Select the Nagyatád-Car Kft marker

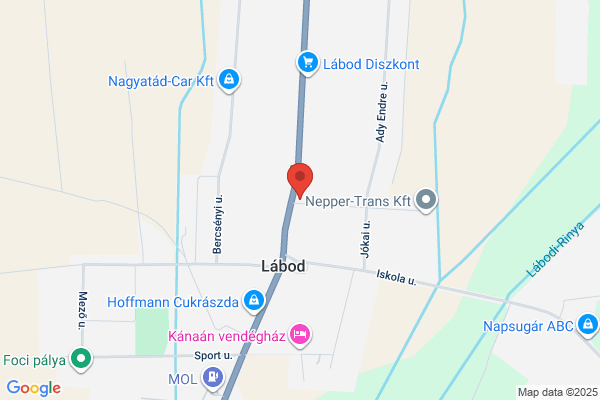click(x=229, y=80)
